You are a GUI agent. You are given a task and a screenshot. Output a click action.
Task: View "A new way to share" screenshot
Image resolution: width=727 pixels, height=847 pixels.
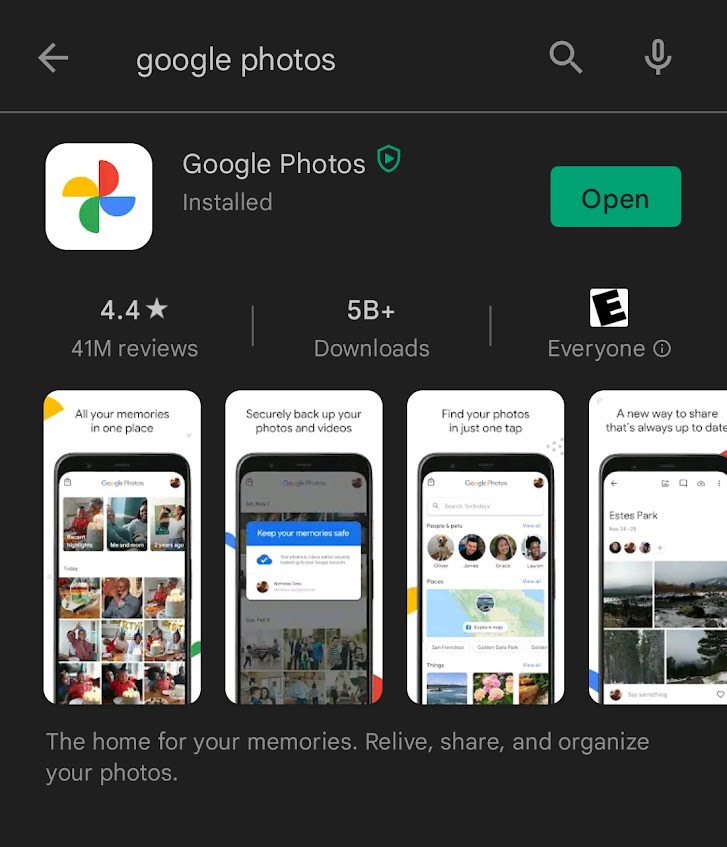pos(658,547)
